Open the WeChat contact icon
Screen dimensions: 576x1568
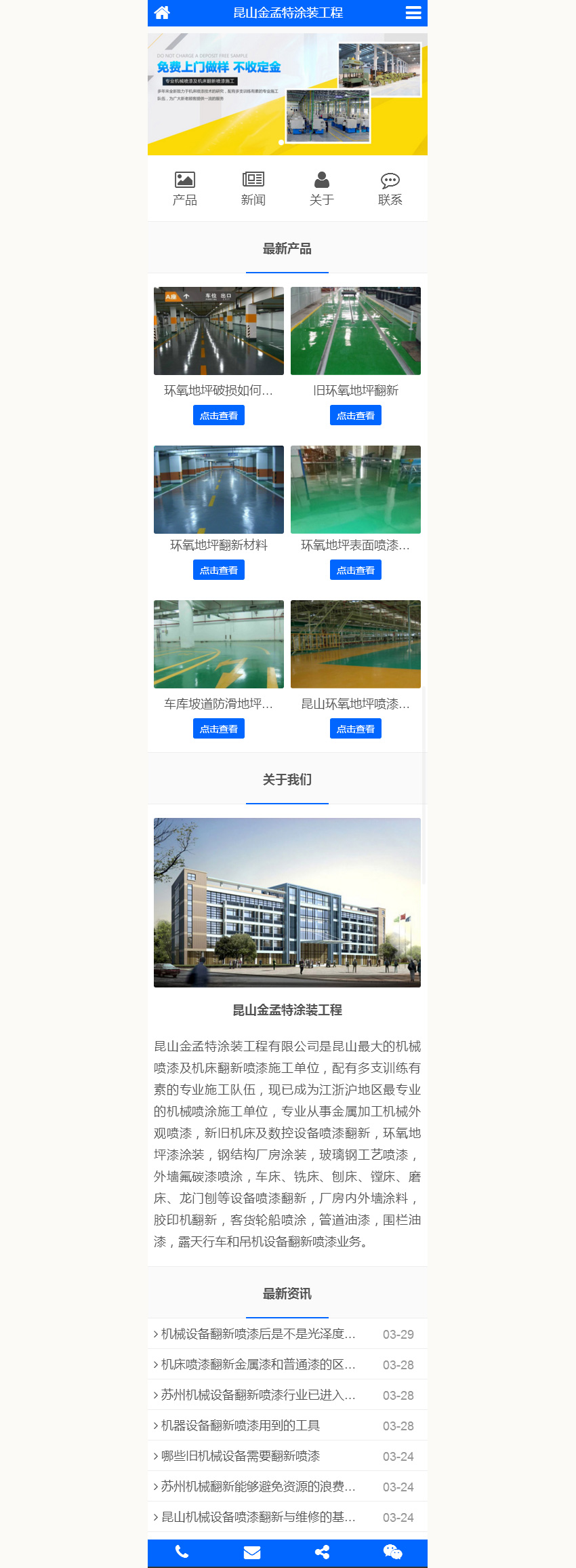pos(392,1552)
